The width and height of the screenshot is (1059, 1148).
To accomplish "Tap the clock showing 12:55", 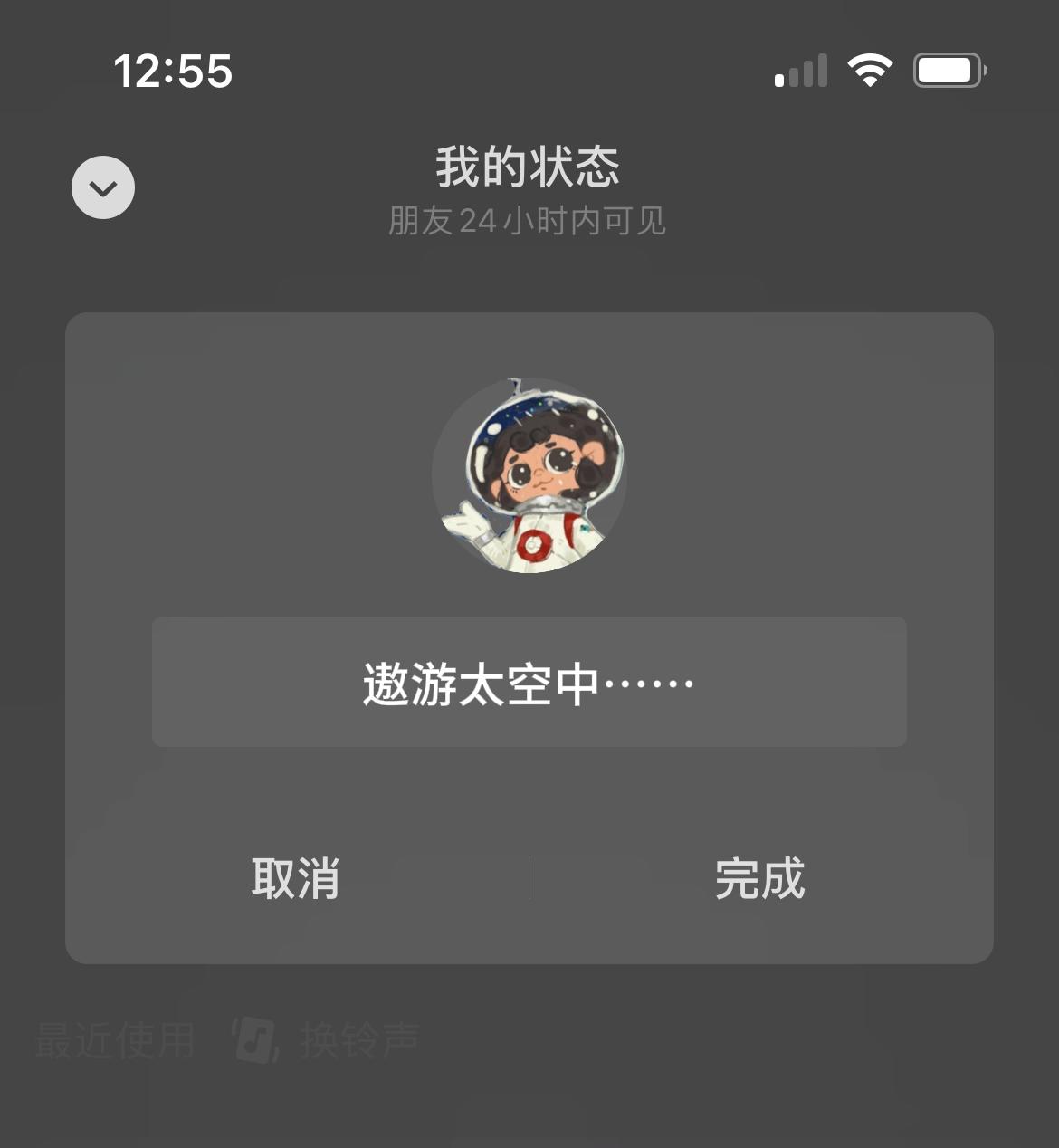I will point(172,72).
